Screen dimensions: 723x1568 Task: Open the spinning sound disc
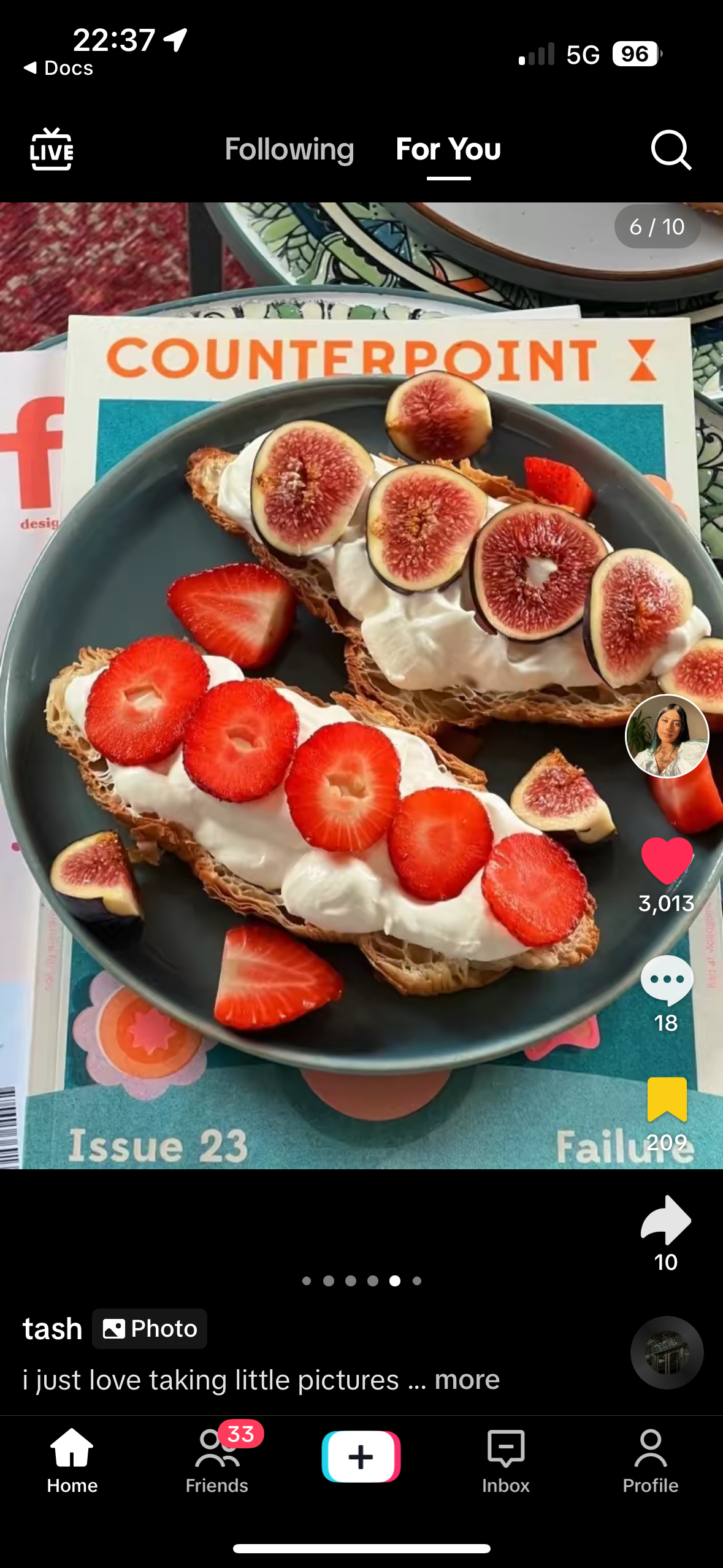(x=667, y=1352)
